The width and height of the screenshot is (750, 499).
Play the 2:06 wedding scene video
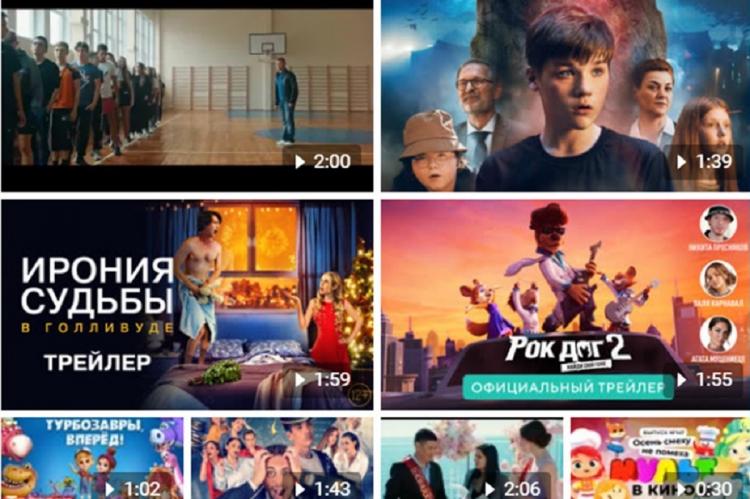[472, 458]
